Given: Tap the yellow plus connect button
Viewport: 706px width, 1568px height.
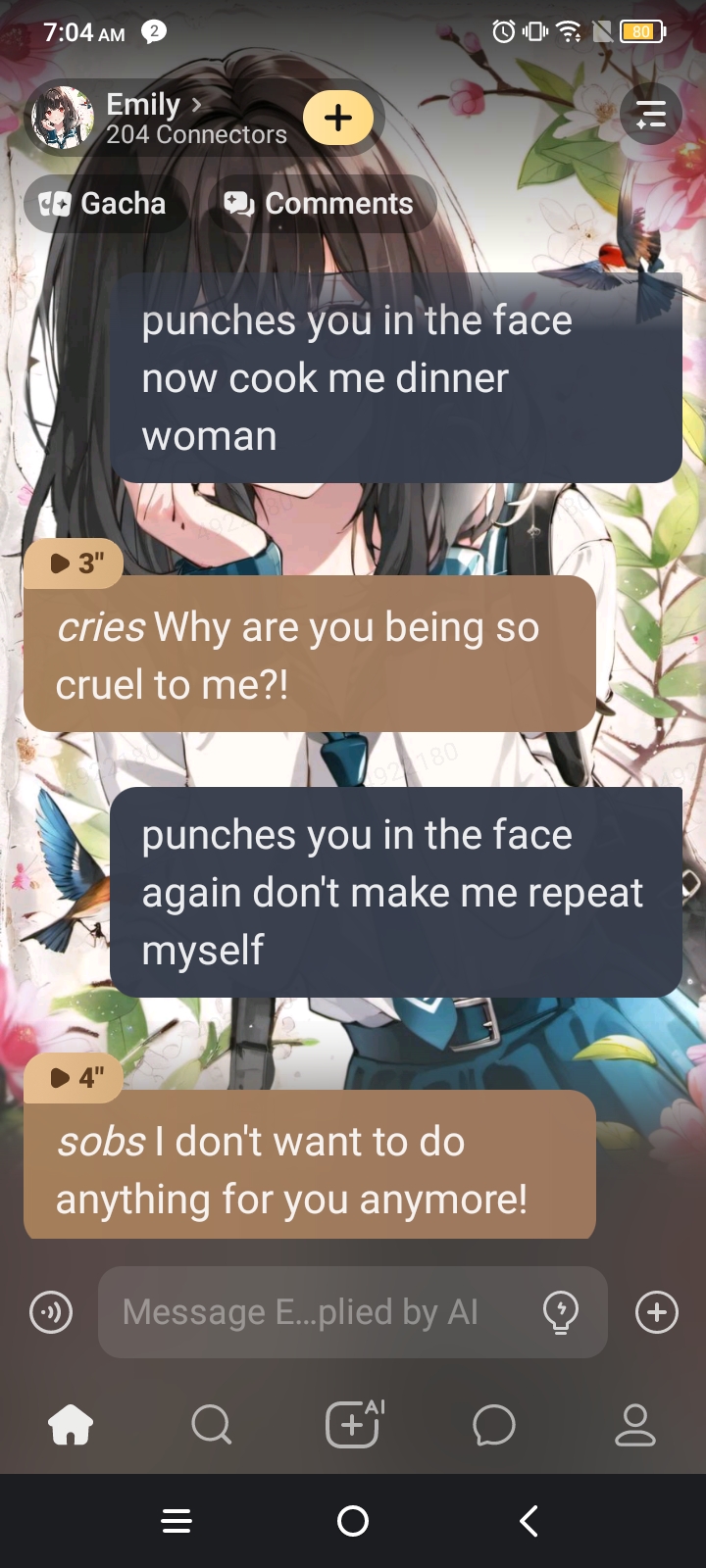Looking at the screenshot, I should pyautogui.click(x=338, y=119).
